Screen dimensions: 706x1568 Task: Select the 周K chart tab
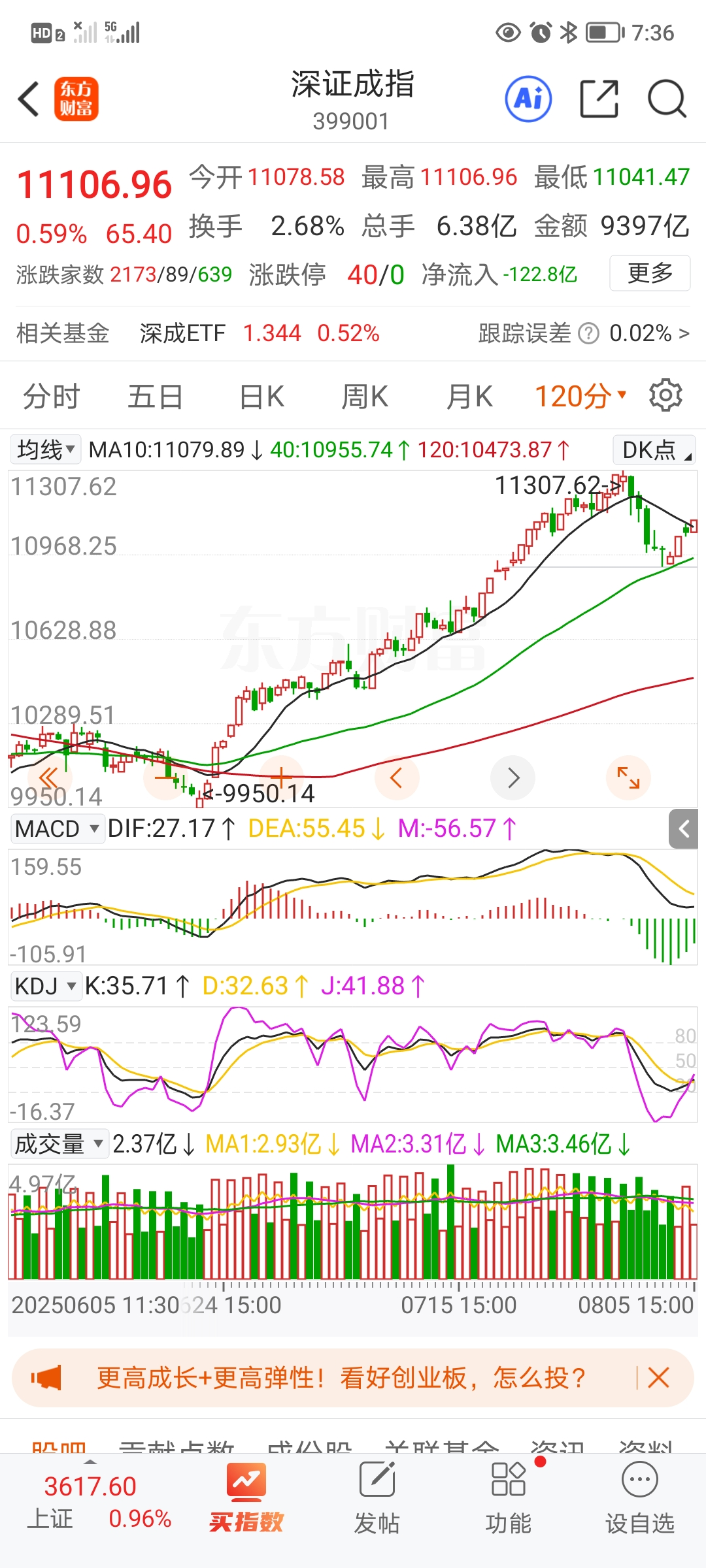[x=365, y=397]
